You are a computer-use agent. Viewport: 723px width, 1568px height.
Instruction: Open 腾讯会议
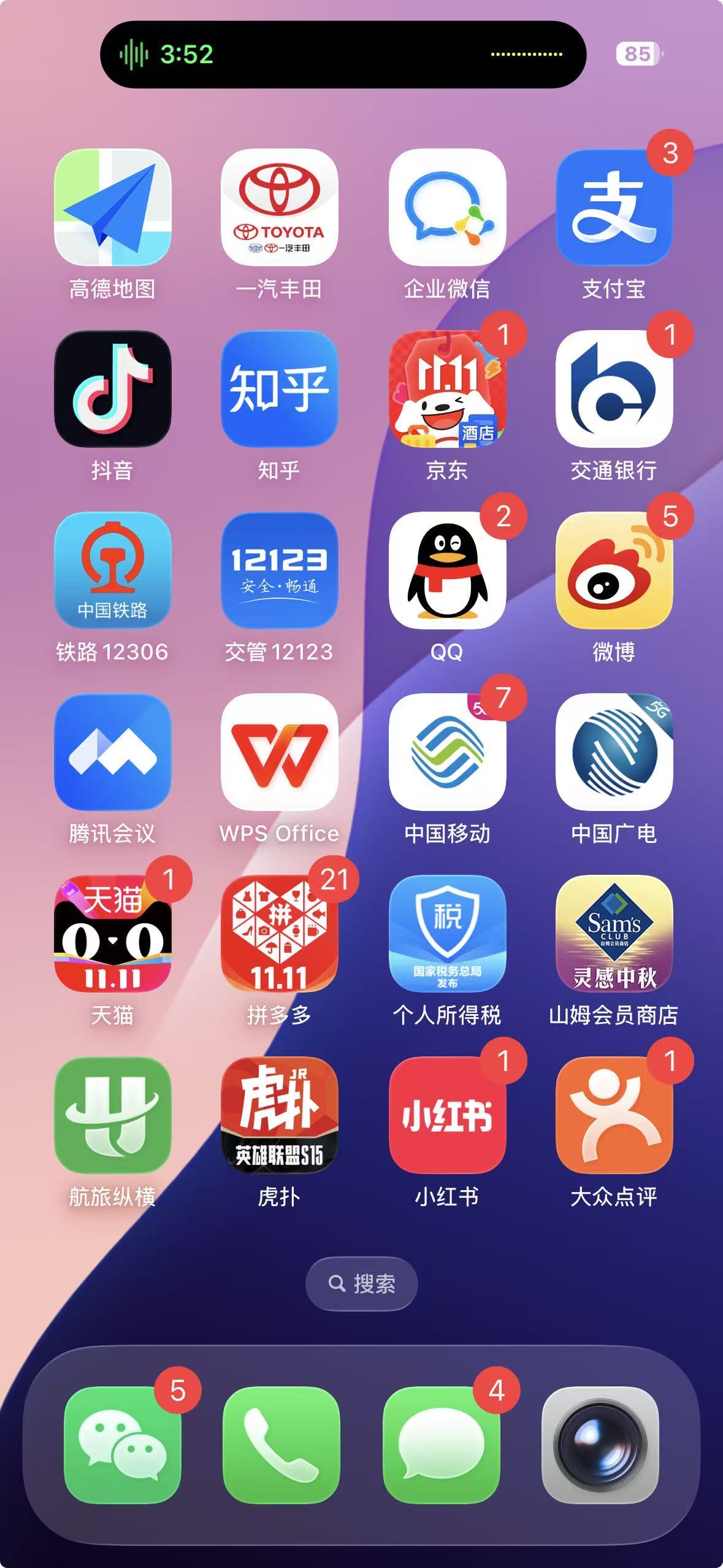(x=112, y=752)
